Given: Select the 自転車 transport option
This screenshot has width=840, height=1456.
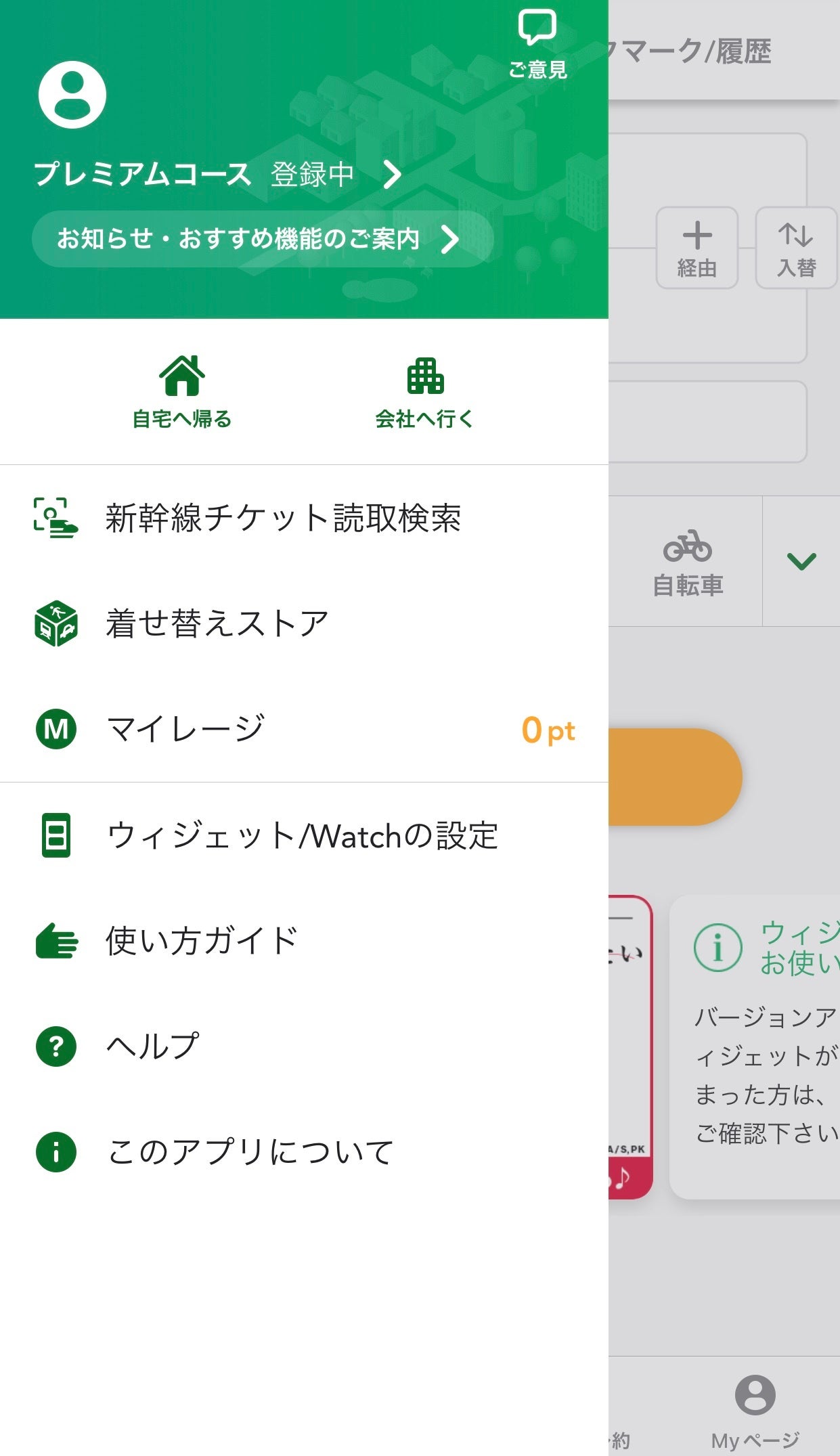Looking at the screenshot, I should [x=688, y=562].
